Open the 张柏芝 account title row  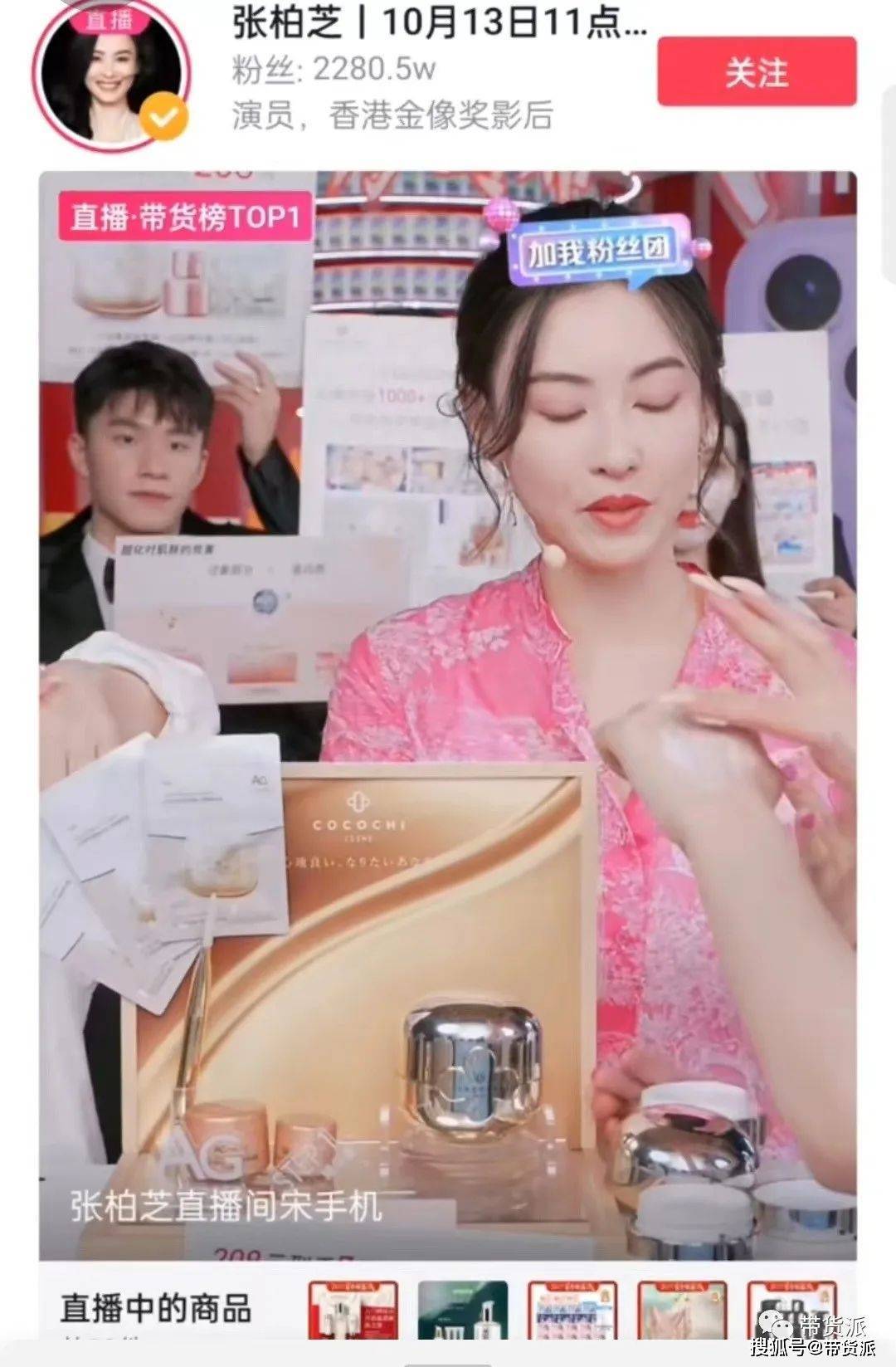[x=440, y=23]
